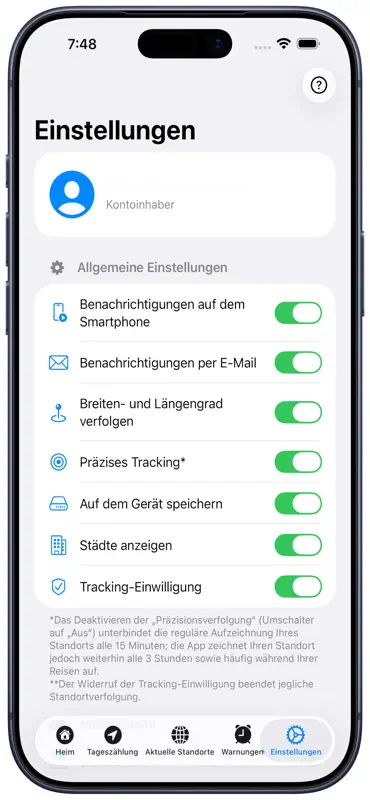Tap the Einstellungen tab
This screenshot has width=370, height=800.
pos(296,741)
